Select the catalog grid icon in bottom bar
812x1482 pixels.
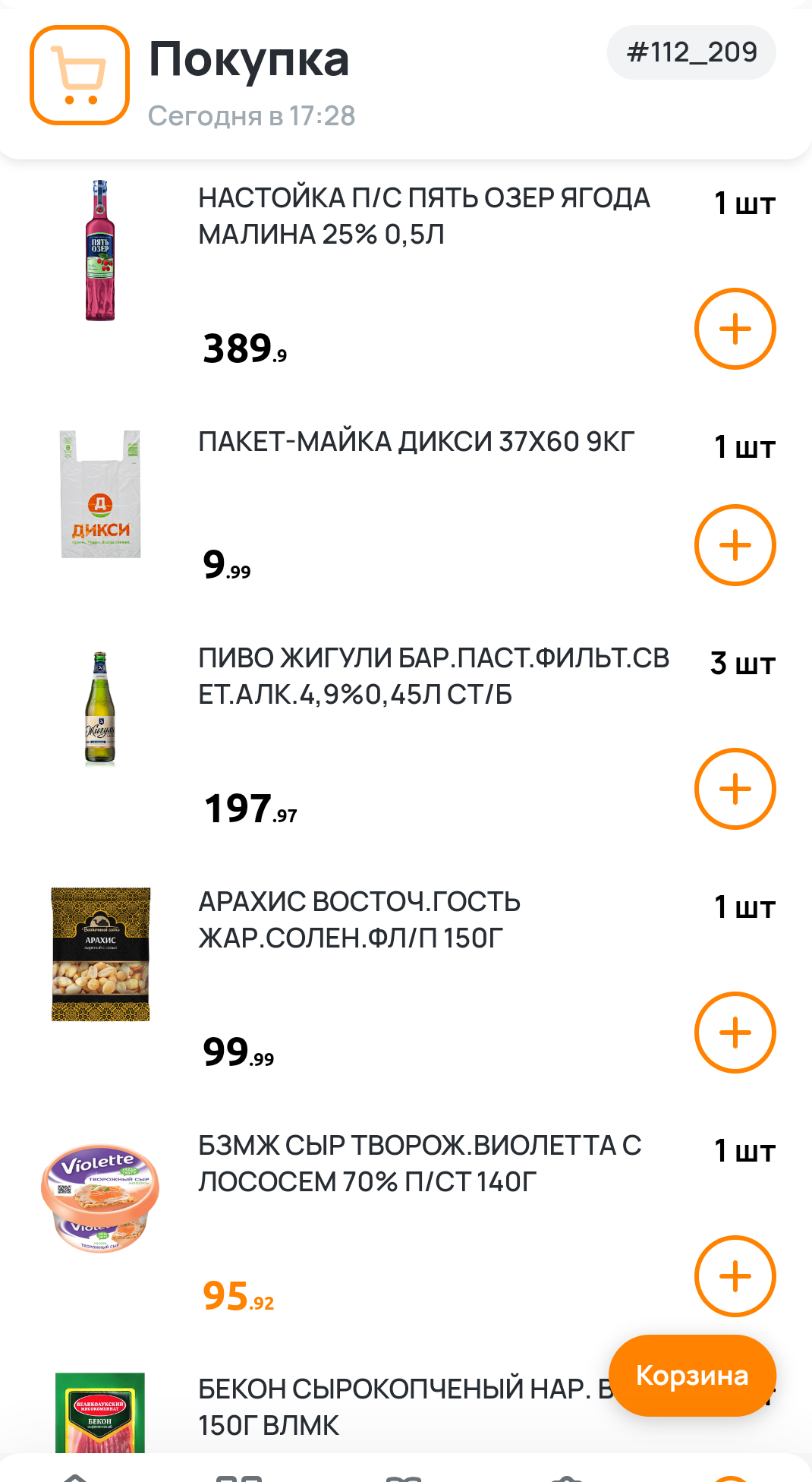pos(239,1477)
